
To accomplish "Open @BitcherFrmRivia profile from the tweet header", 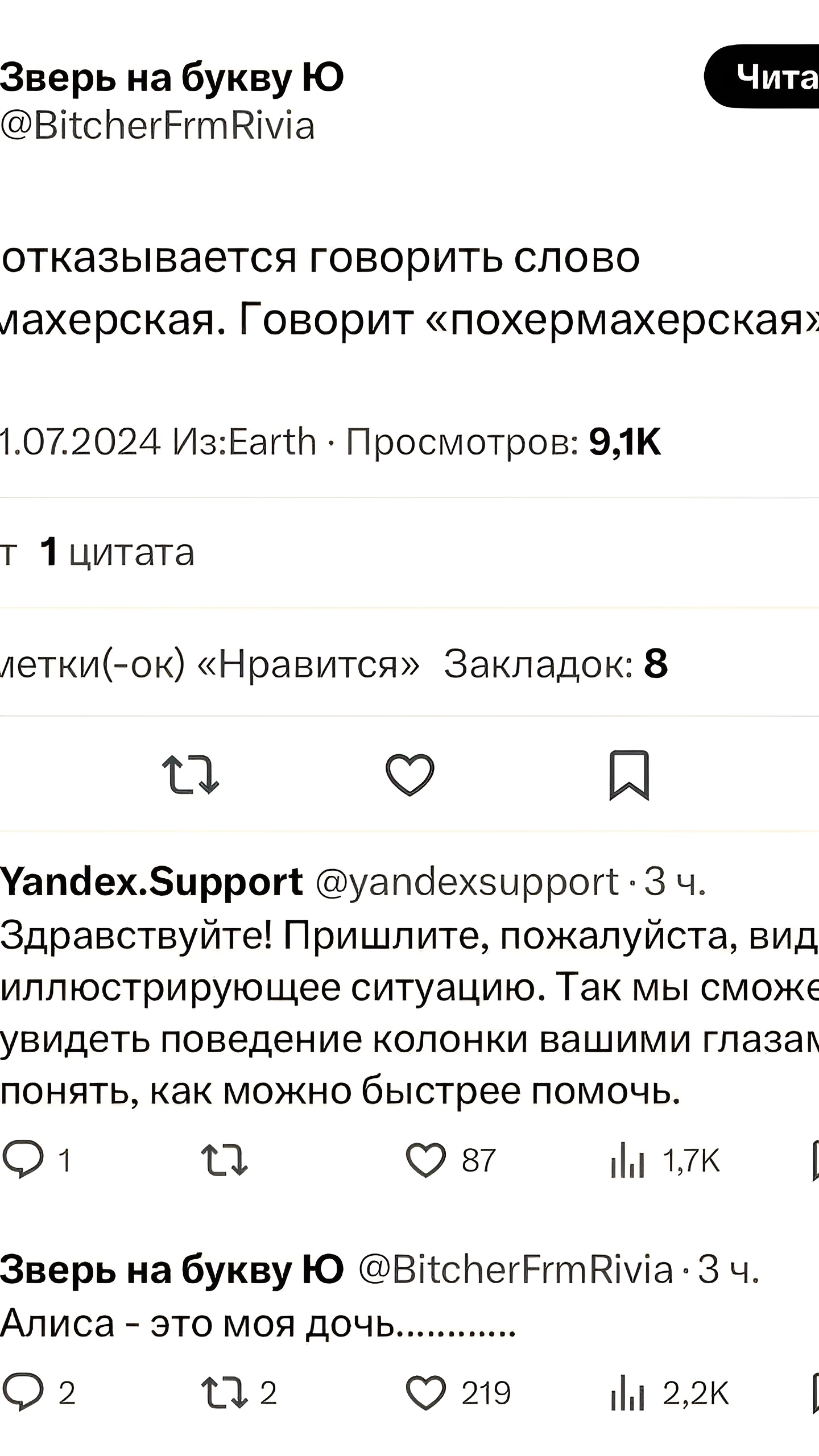I will (x=158, y=126).
